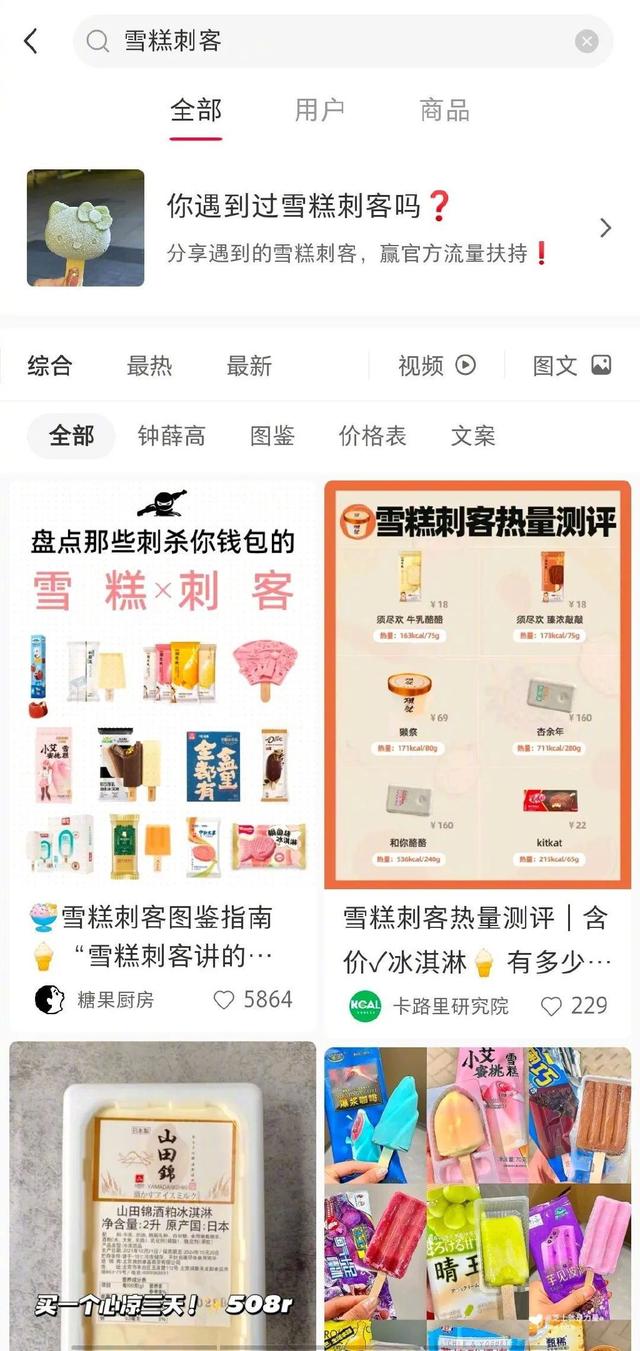Clear the search text
Image resolution: width=640 pixels, height=1351 pixels.
click(587, 41)
